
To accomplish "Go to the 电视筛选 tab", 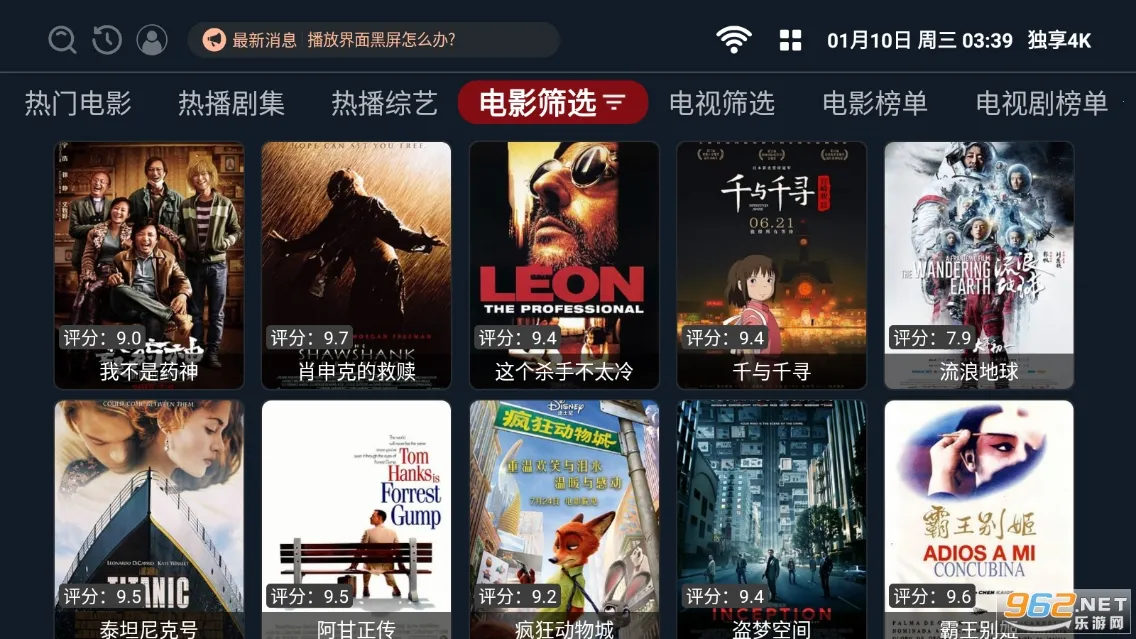I will click(x=722, y=103).
